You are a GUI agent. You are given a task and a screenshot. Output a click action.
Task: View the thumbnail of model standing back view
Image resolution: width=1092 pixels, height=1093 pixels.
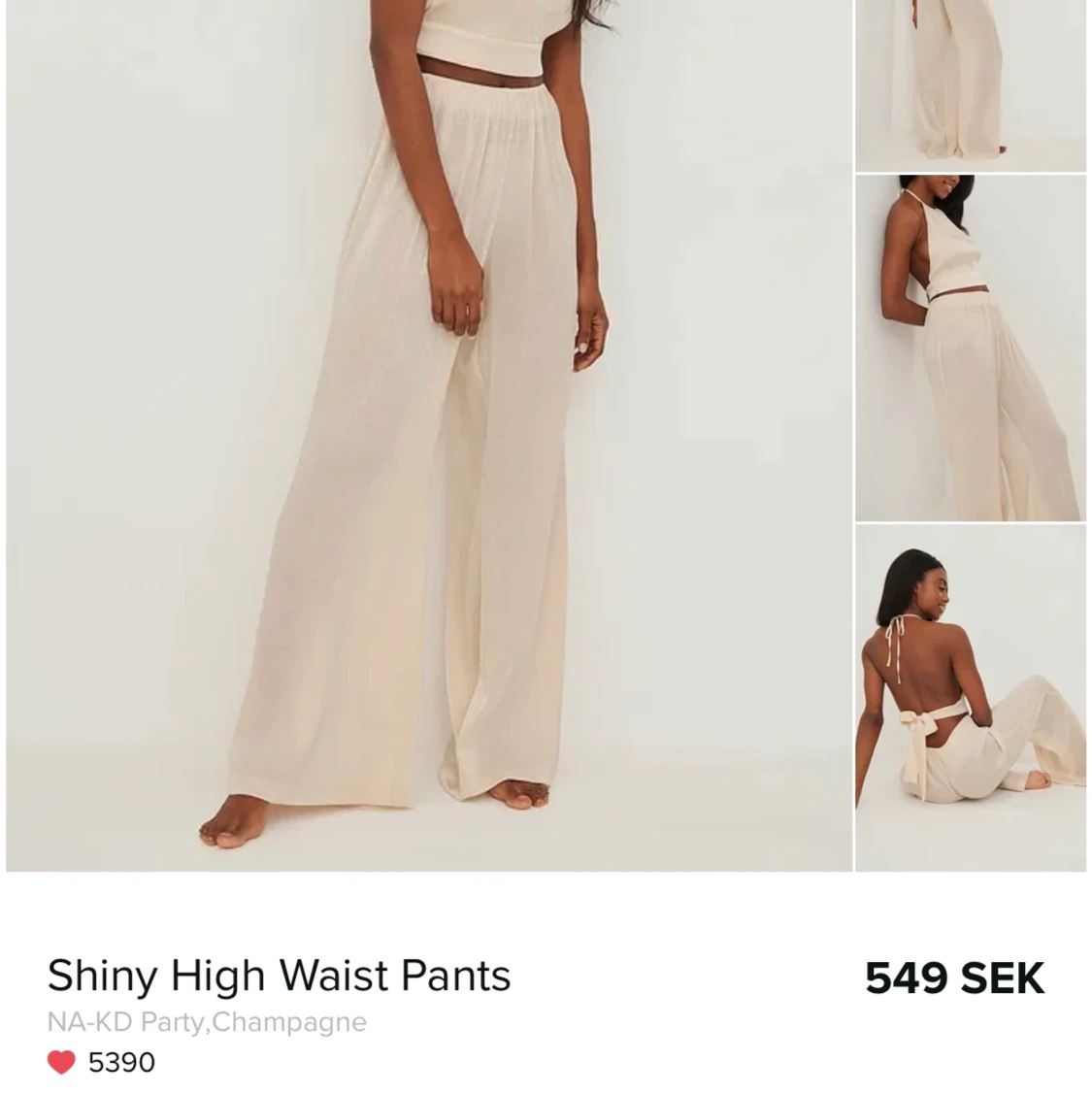[x=970, y=348]
